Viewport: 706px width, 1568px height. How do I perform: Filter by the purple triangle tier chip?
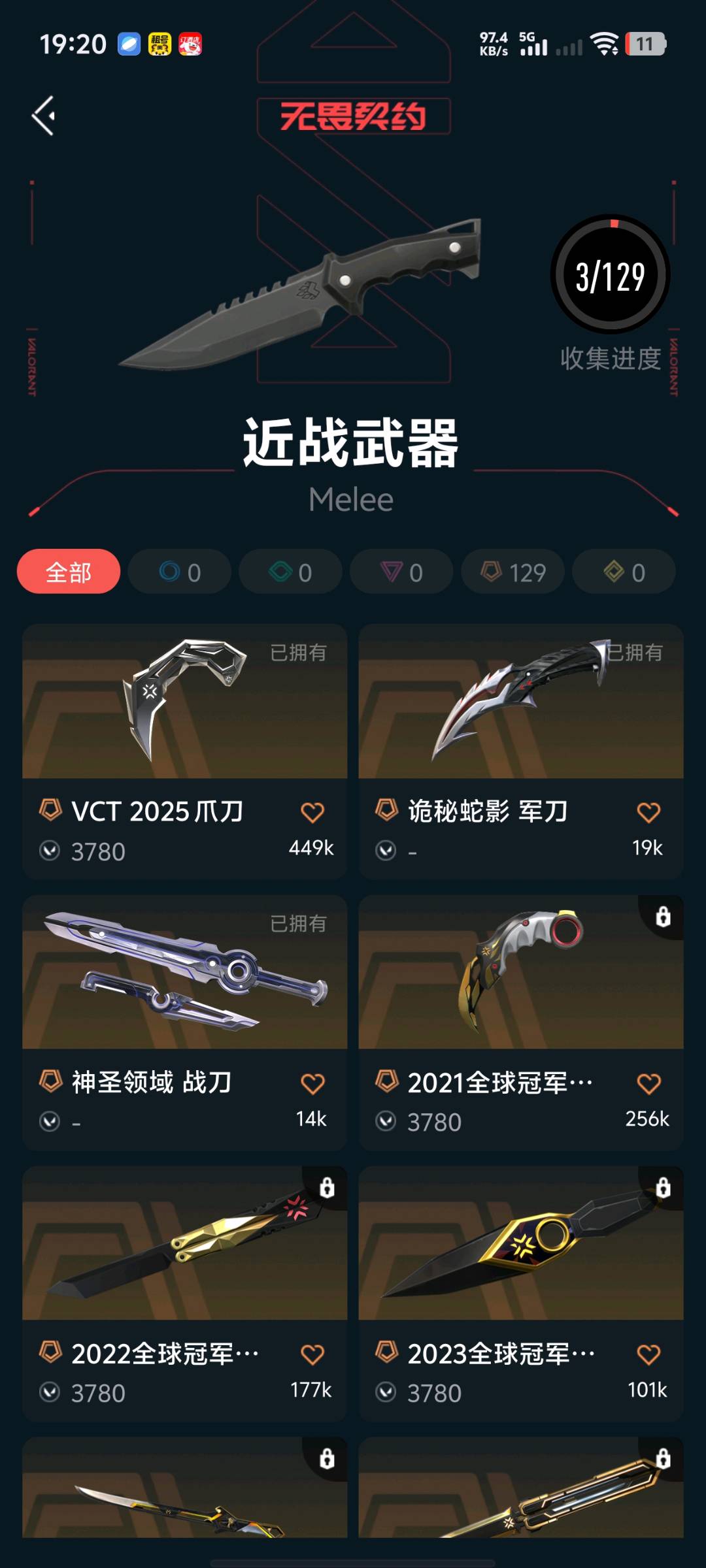(x=402, y=572)
